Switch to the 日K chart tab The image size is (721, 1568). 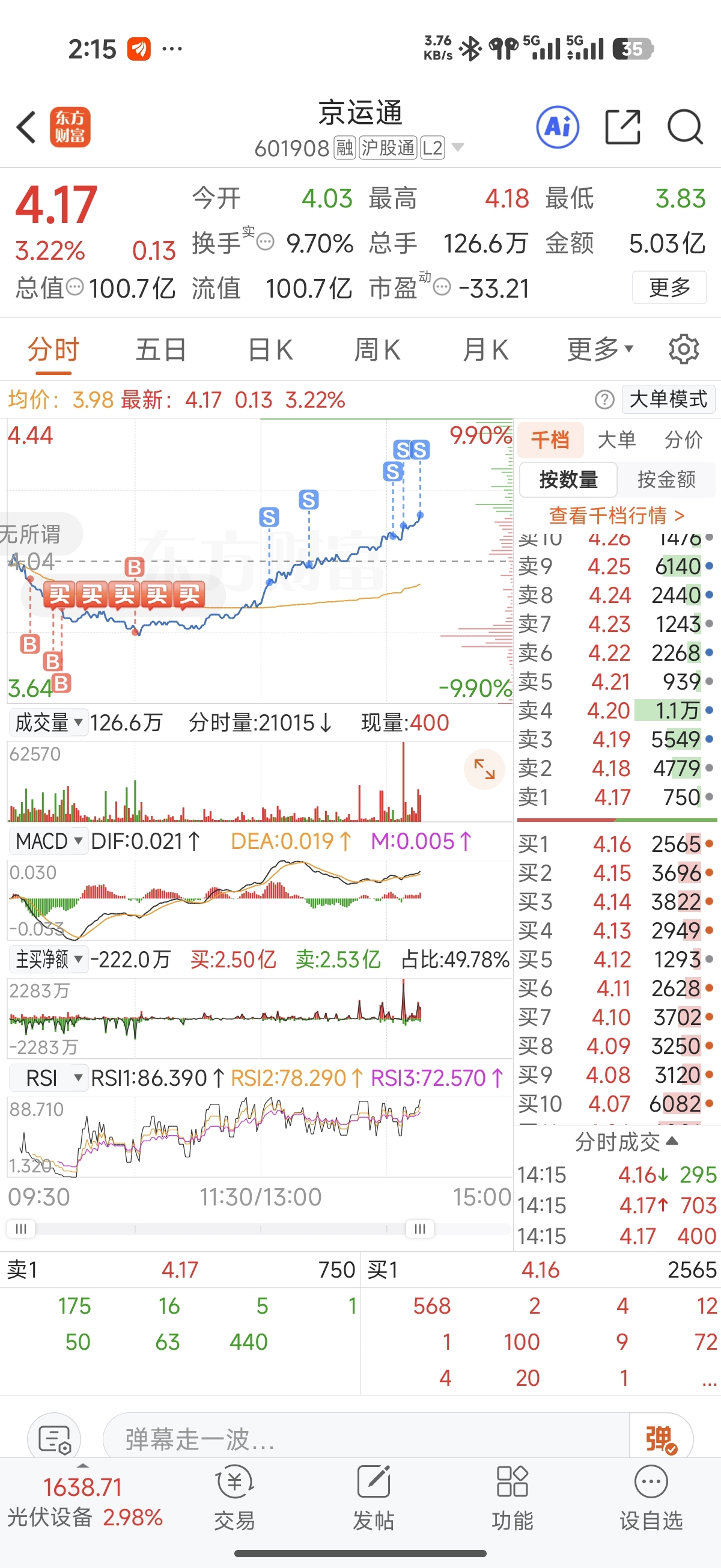(x=270, y=350)
